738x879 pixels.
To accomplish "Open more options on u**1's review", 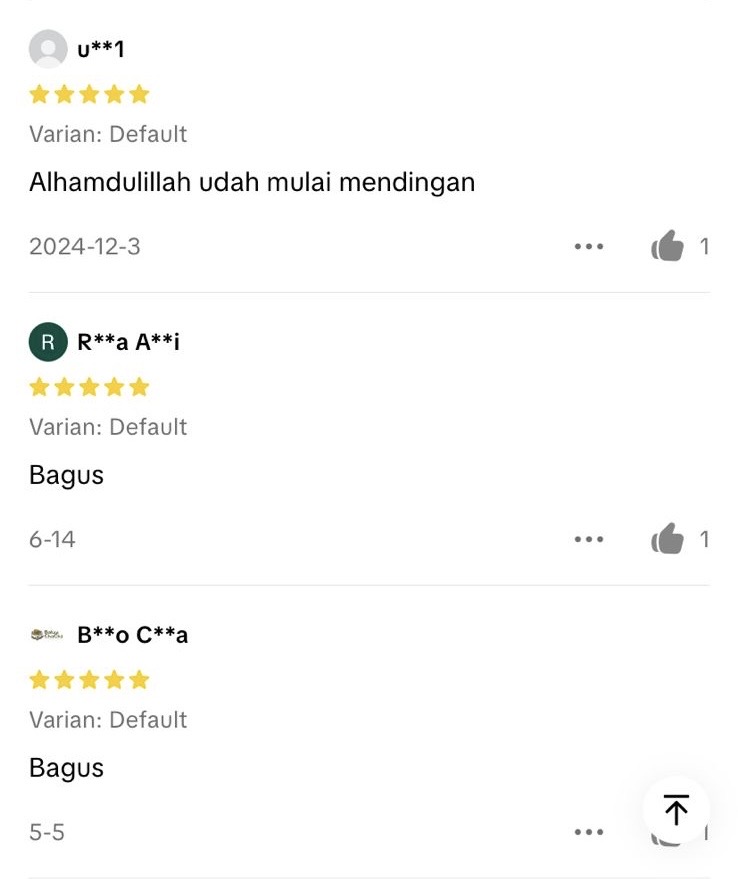I will click(589, 246).
